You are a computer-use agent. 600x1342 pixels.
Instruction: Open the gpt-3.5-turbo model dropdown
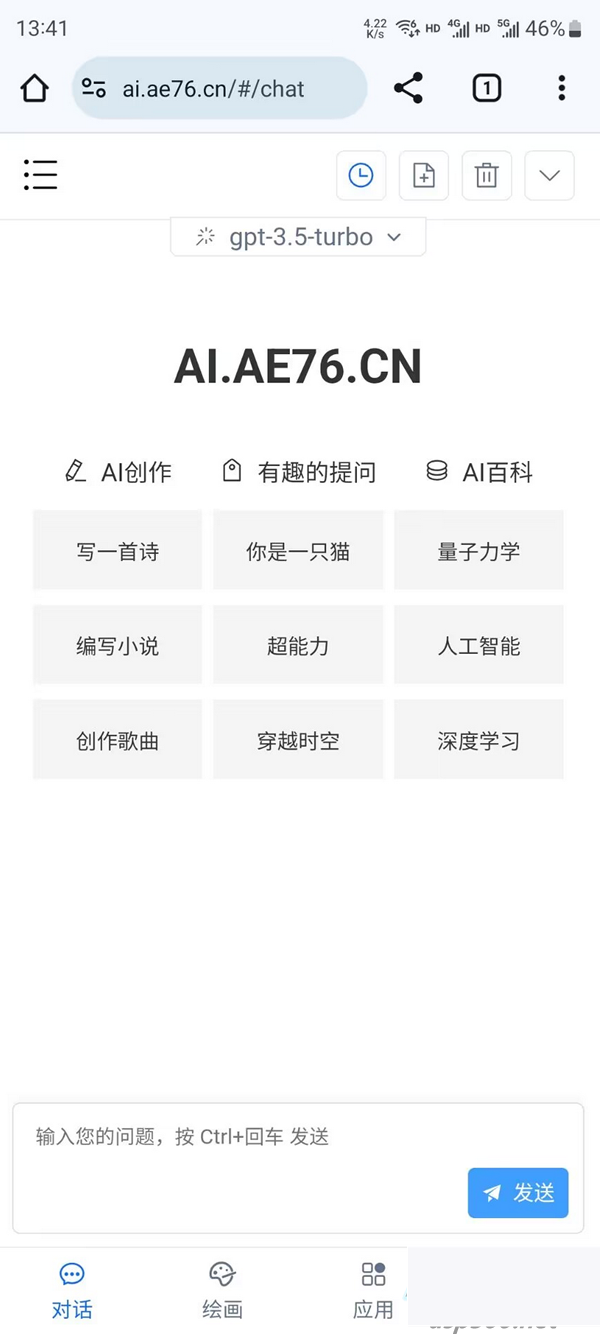298,237
